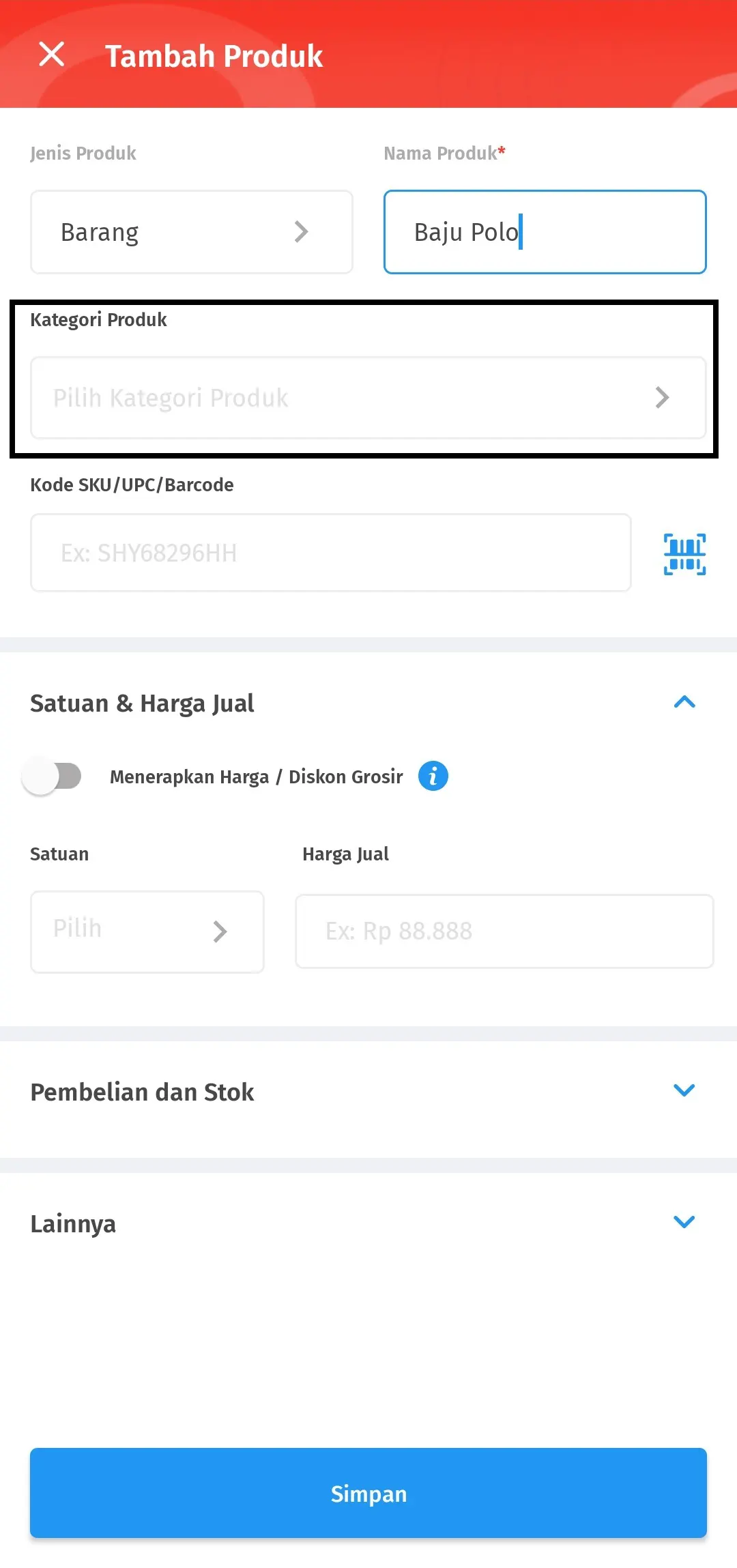Open the Pilih Kategori Produk selector

coord(369,397)
